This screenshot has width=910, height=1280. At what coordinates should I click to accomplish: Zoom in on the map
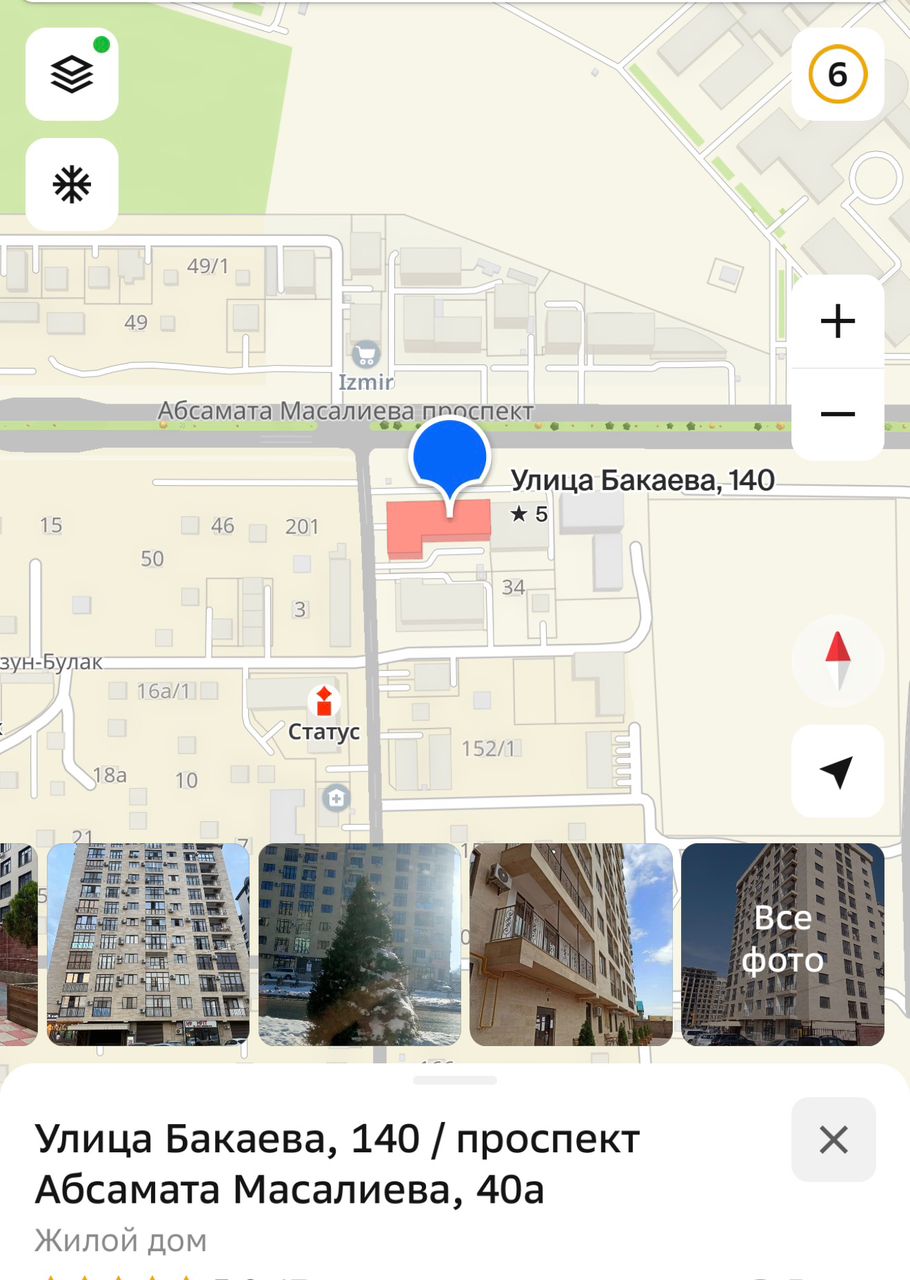point(837,322)
